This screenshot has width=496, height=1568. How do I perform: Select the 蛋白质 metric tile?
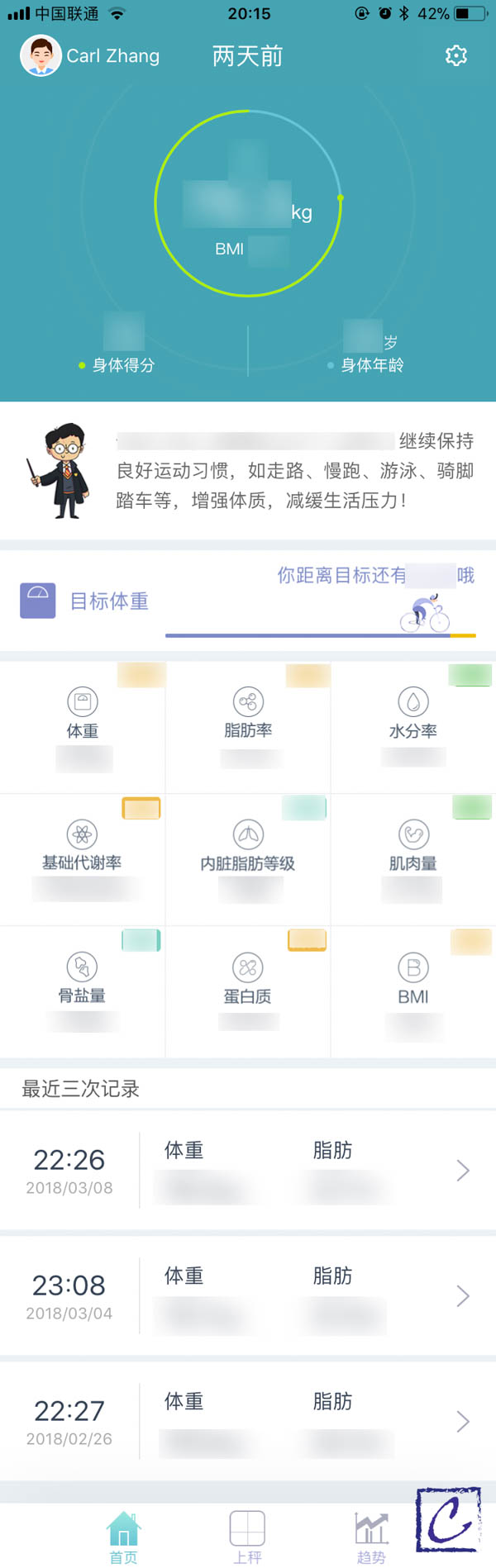click(x=248, y=991)
